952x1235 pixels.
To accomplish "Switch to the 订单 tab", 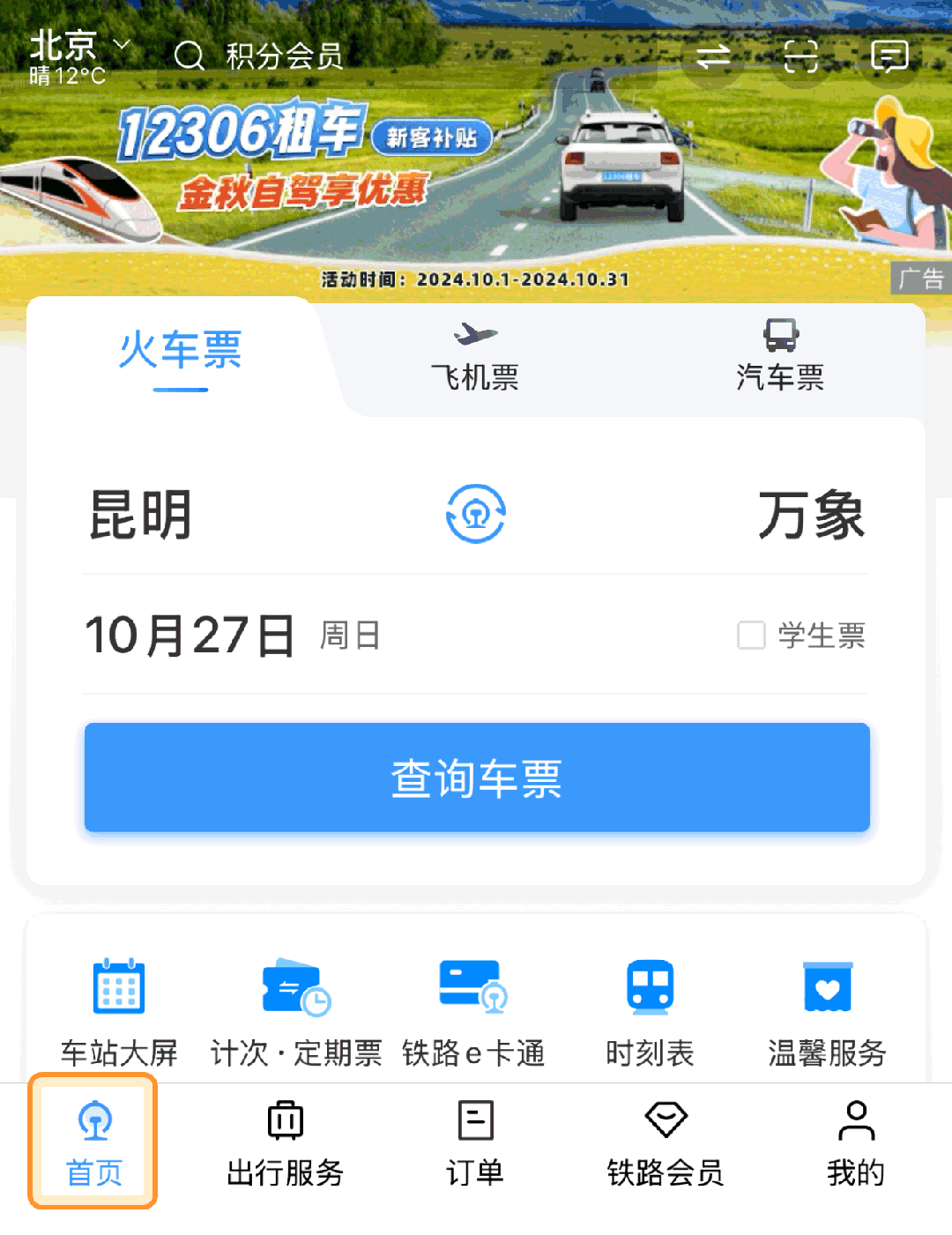I will (x=475, y=1143).
